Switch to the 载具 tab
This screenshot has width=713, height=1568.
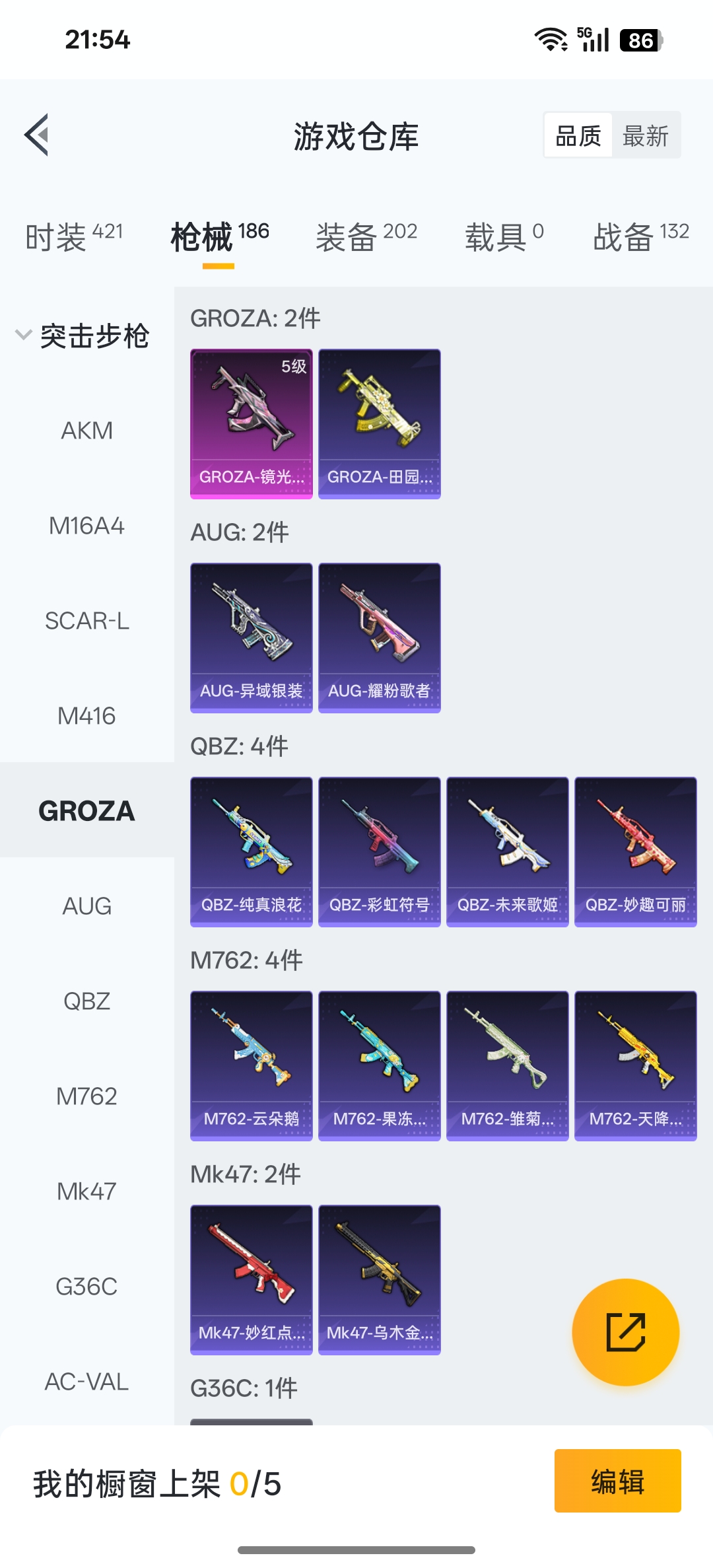(x=504, y=236)
